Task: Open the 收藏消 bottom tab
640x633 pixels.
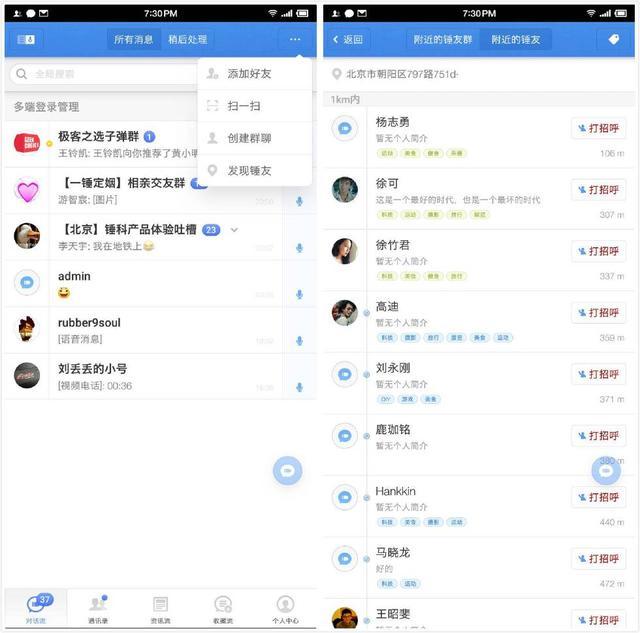Action: (222, 608)
